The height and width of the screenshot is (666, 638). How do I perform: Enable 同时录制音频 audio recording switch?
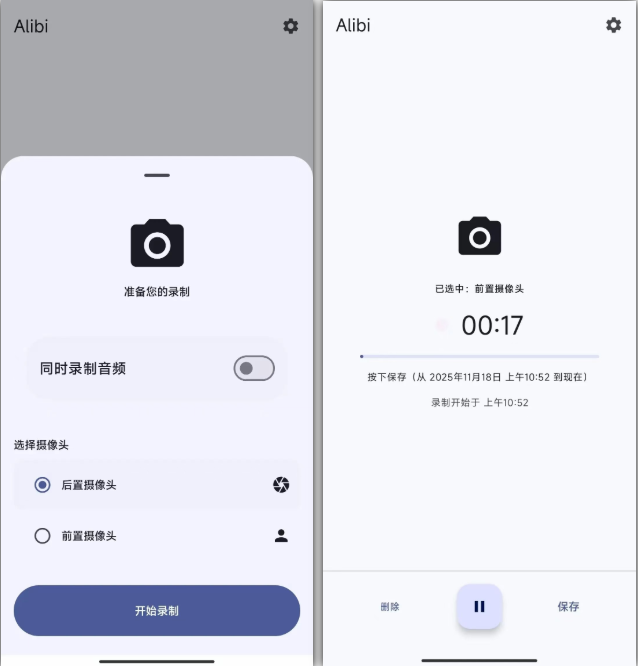coord(253,369)
